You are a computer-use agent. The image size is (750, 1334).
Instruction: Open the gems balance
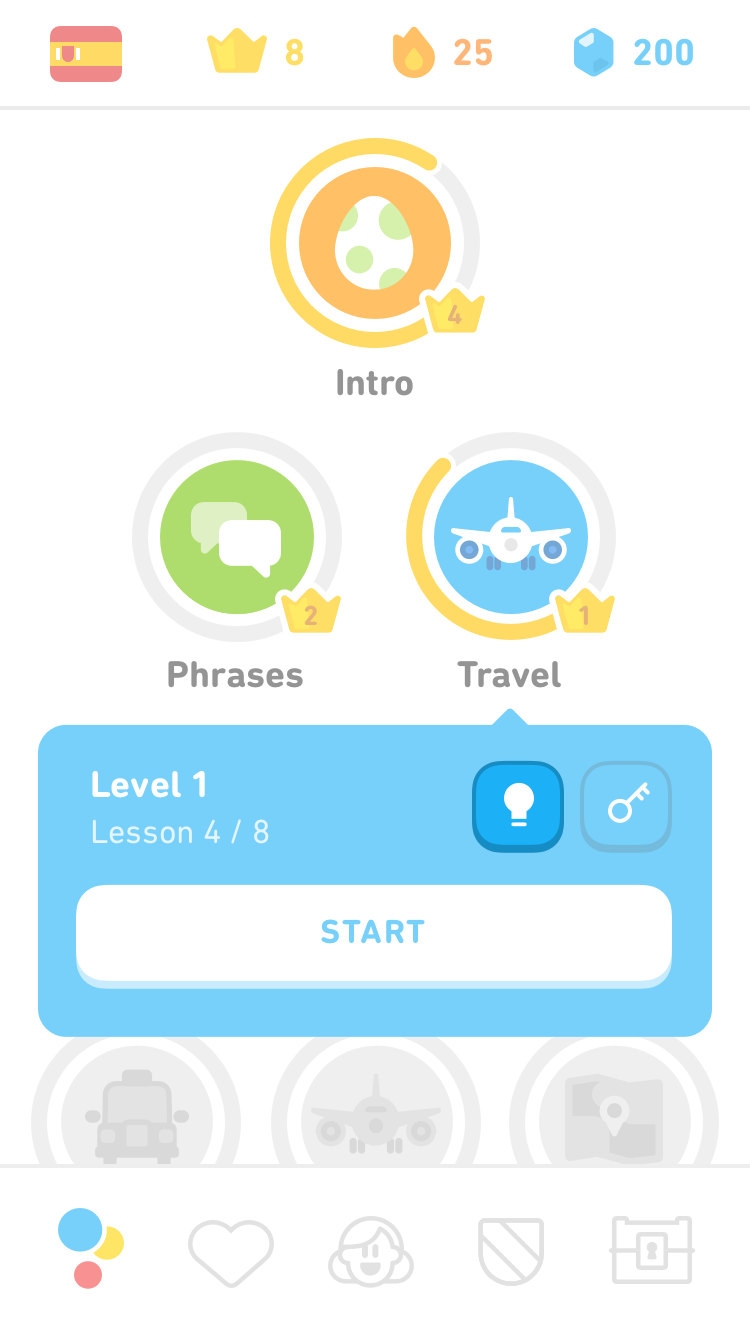click(634, 52)
